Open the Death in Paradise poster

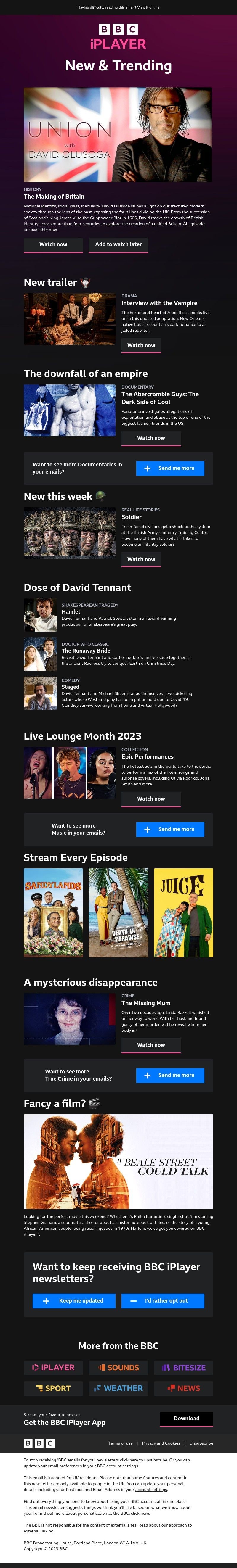[118, 912]
